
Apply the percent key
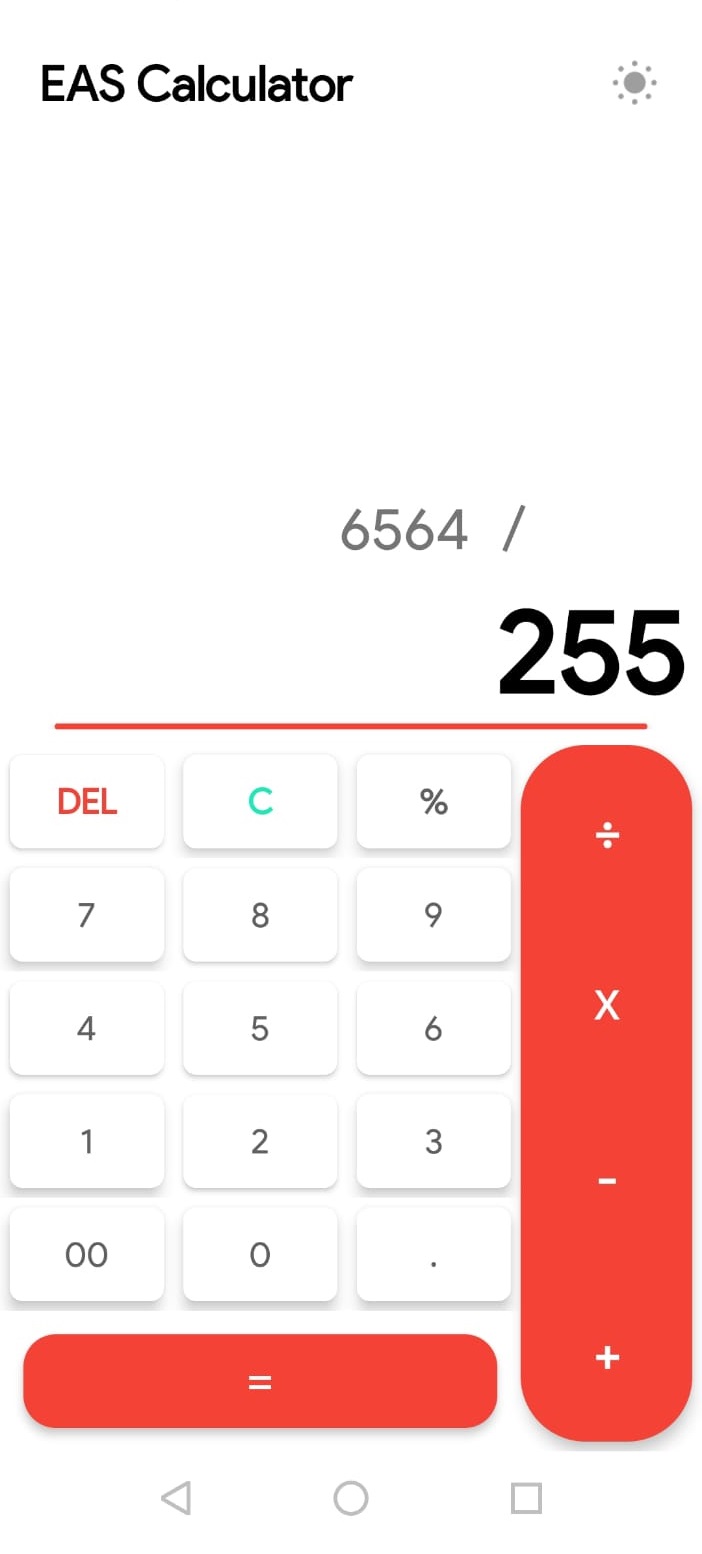[433, 801]
